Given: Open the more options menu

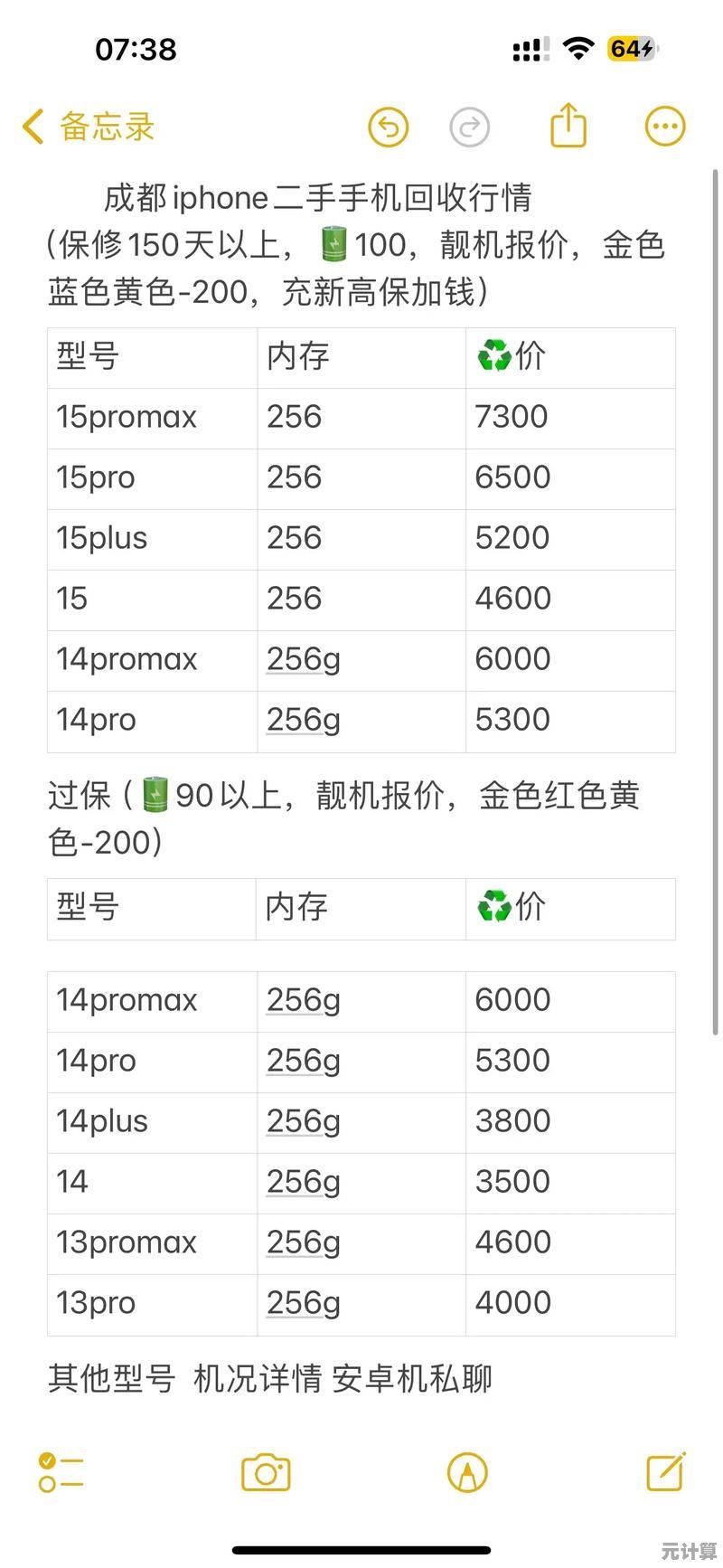Looking at the screenshot, I should pos(665,127).
